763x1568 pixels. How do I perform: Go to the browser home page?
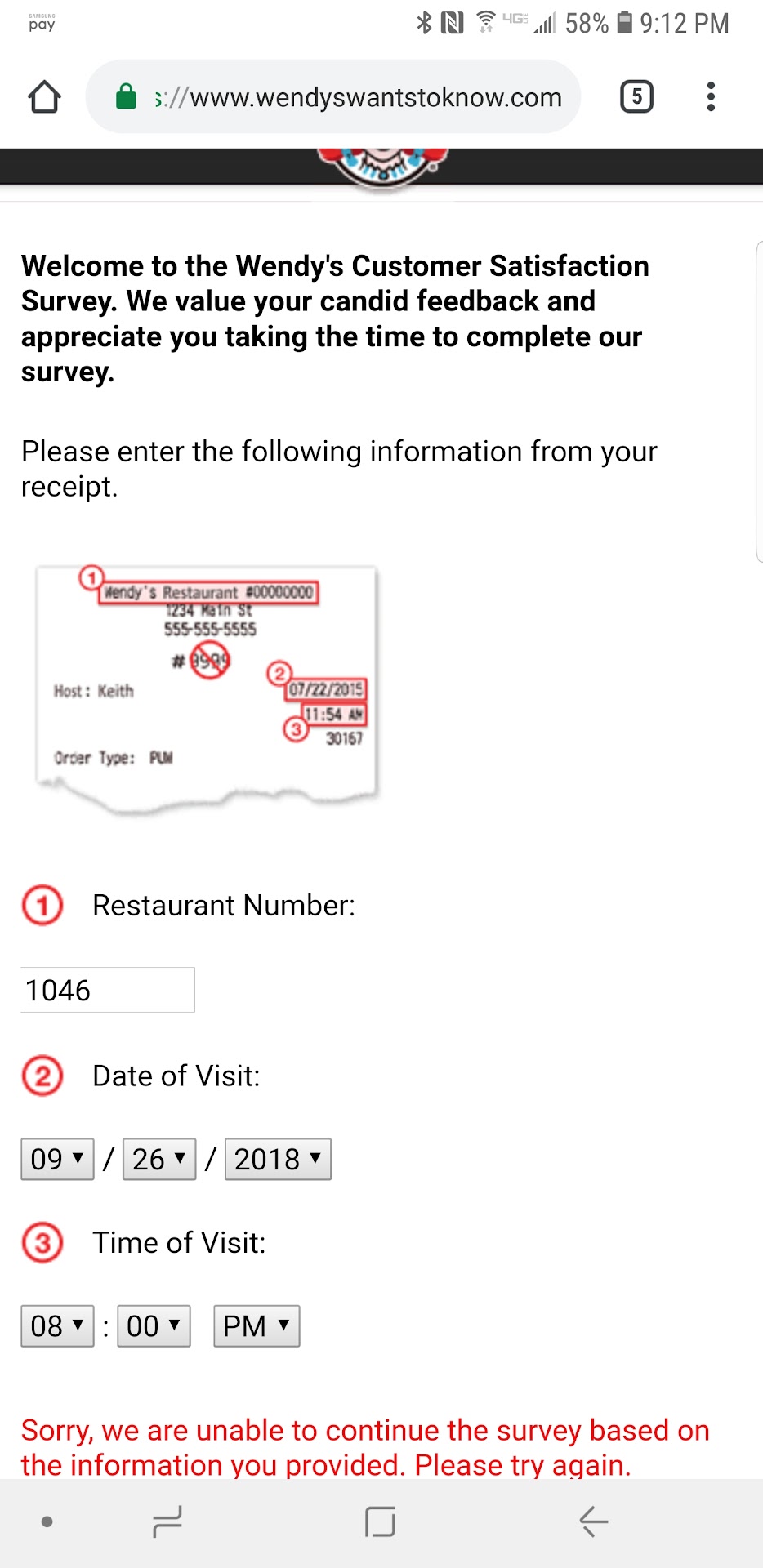pyautogui.click(x=44, y=97)
